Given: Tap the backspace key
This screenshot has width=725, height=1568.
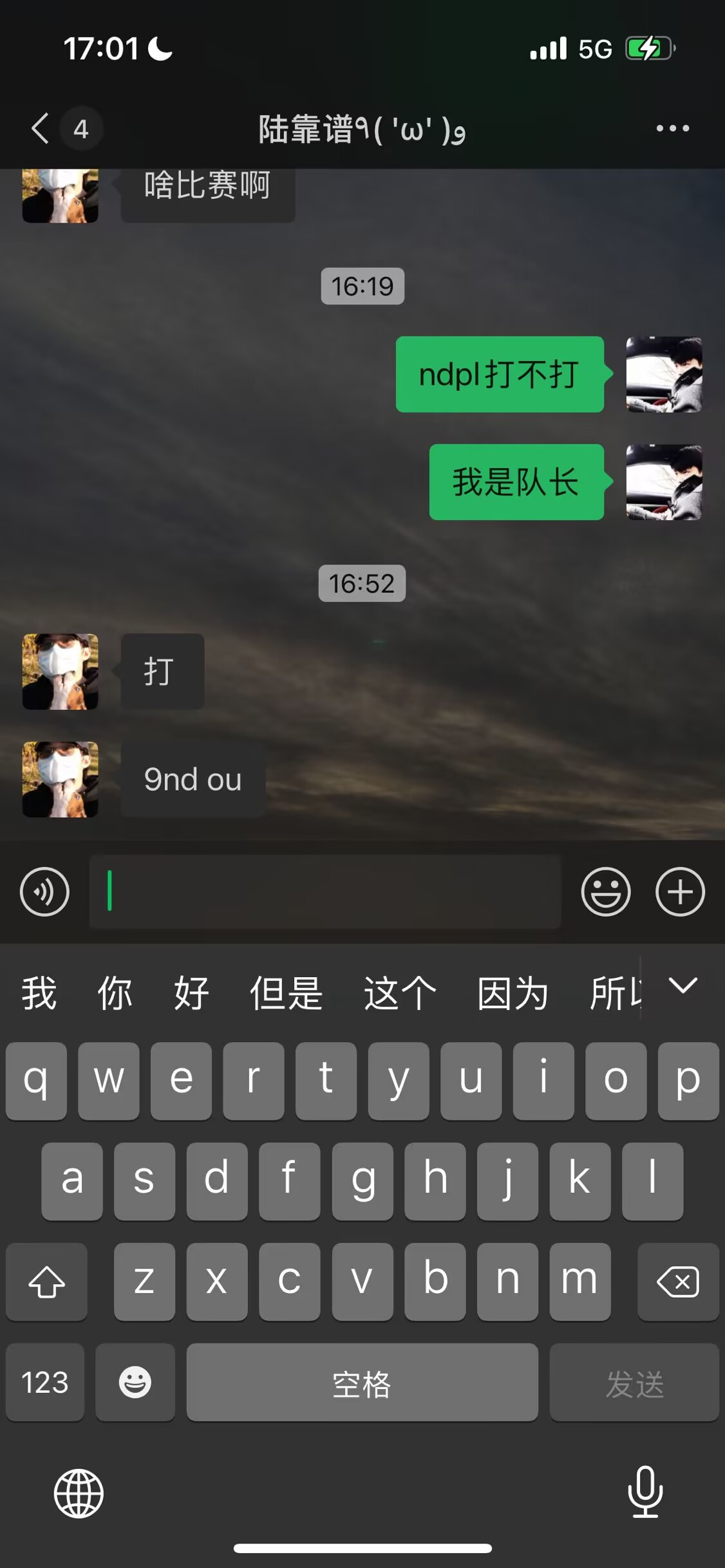Looking at the screenshot, I should [x=677, y=1282].
